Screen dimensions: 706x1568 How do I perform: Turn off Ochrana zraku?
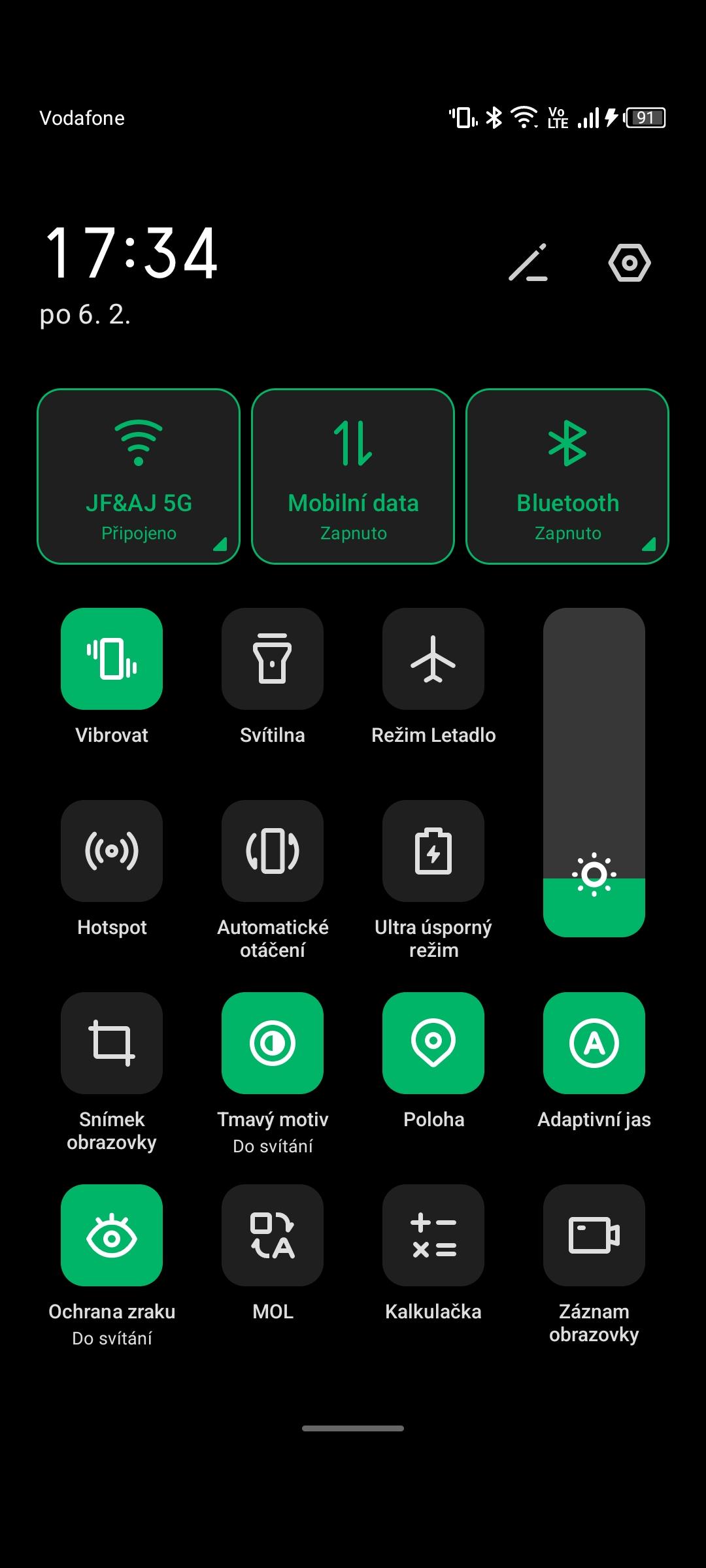(112, 1235)
